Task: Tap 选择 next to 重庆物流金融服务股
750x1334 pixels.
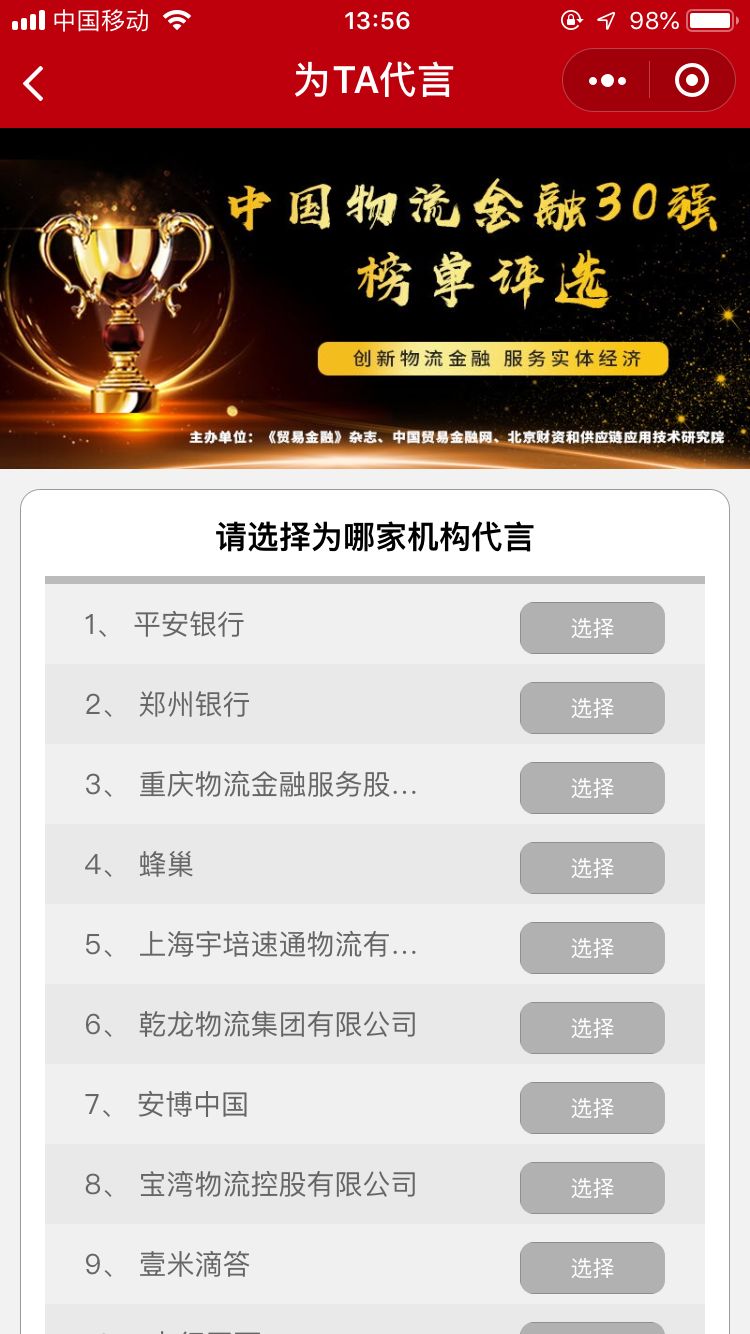Action: pos(592,788)
